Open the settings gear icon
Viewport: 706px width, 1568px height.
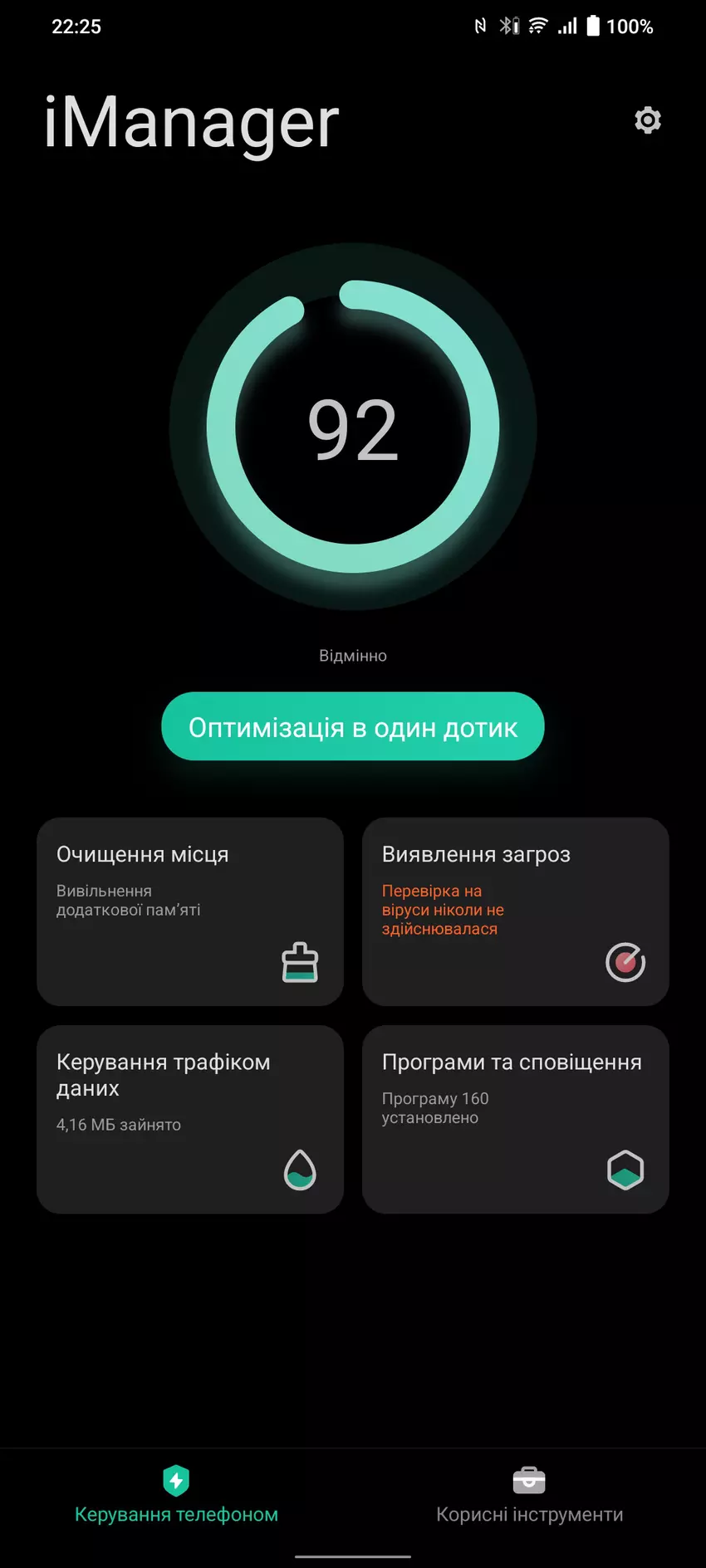(647, 120)
